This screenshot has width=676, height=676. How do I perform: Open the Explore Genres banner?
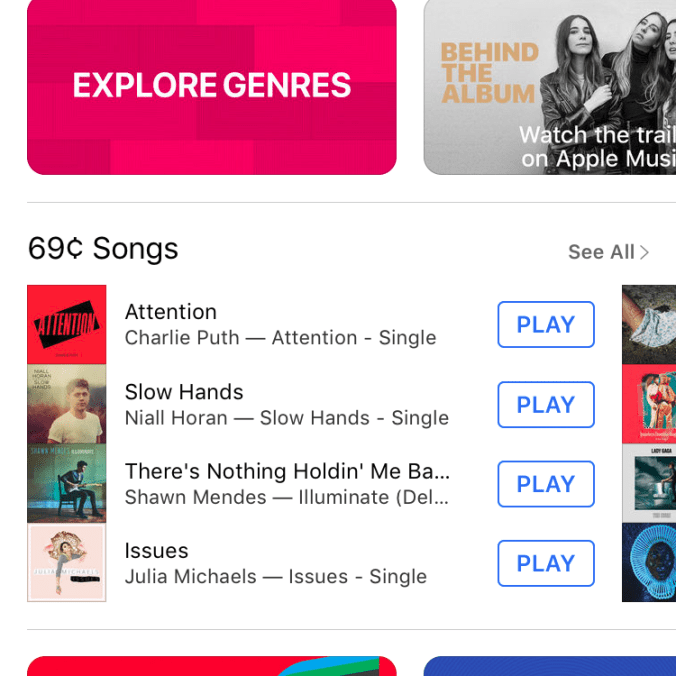[x=212, y=86]
